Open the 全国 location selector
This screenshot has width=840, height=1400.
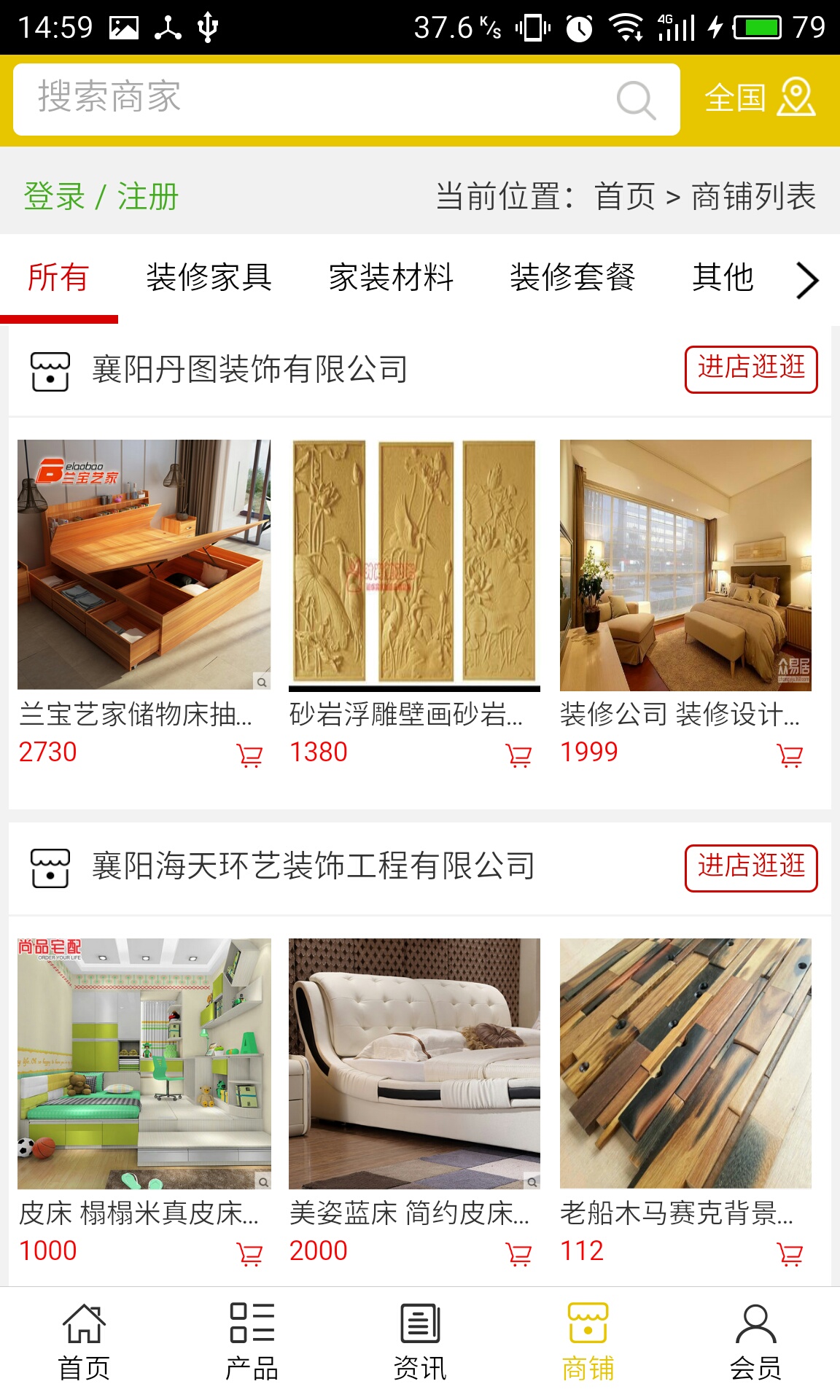(x=759, y=98)
